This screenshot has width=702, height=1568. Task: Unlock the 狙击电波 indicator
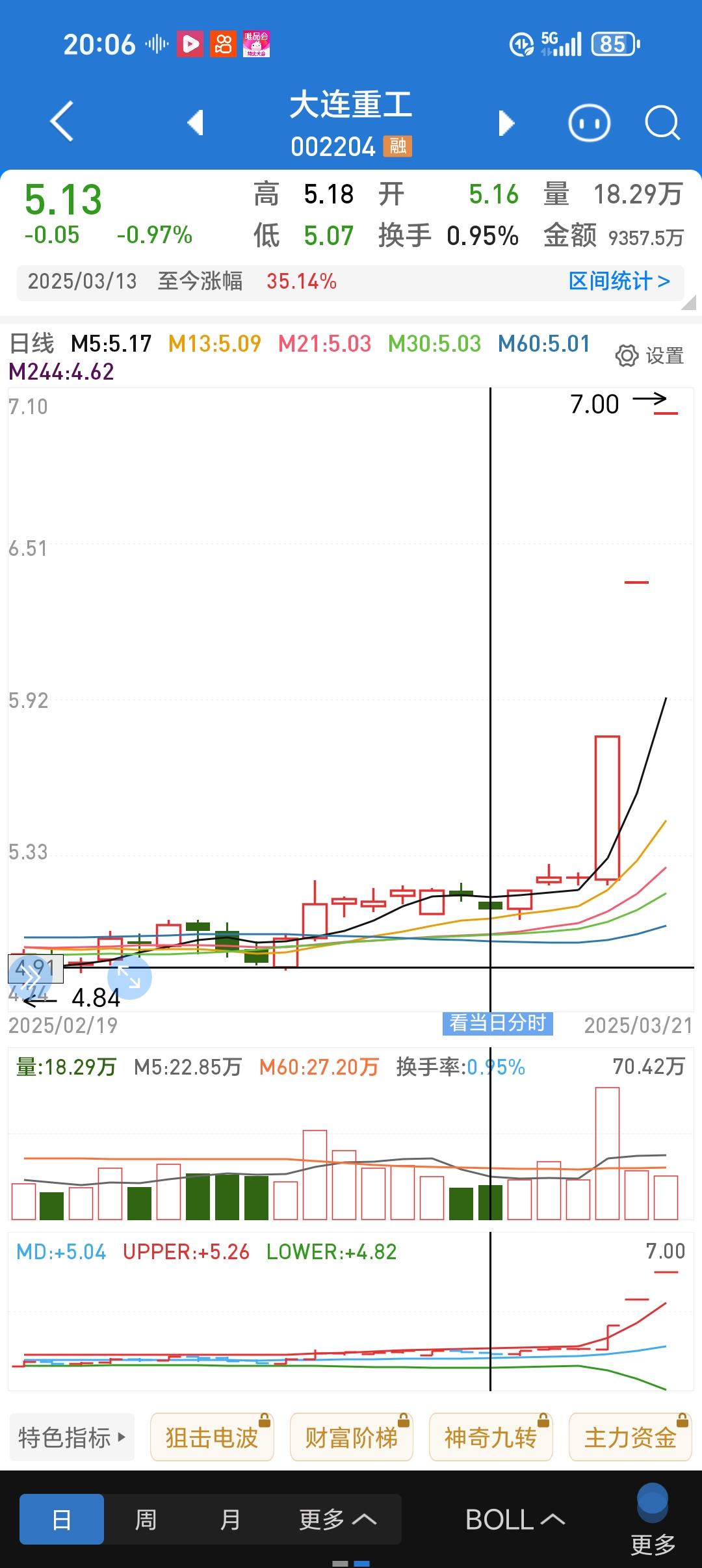click(x=212, y=1437)
